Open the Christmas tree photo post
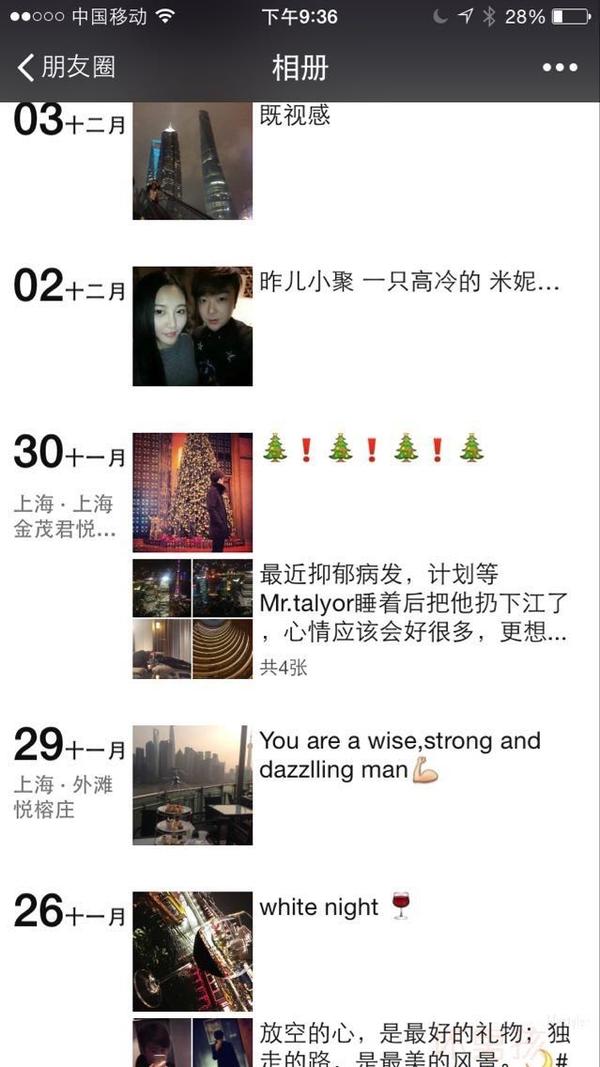 click(192, 492)
